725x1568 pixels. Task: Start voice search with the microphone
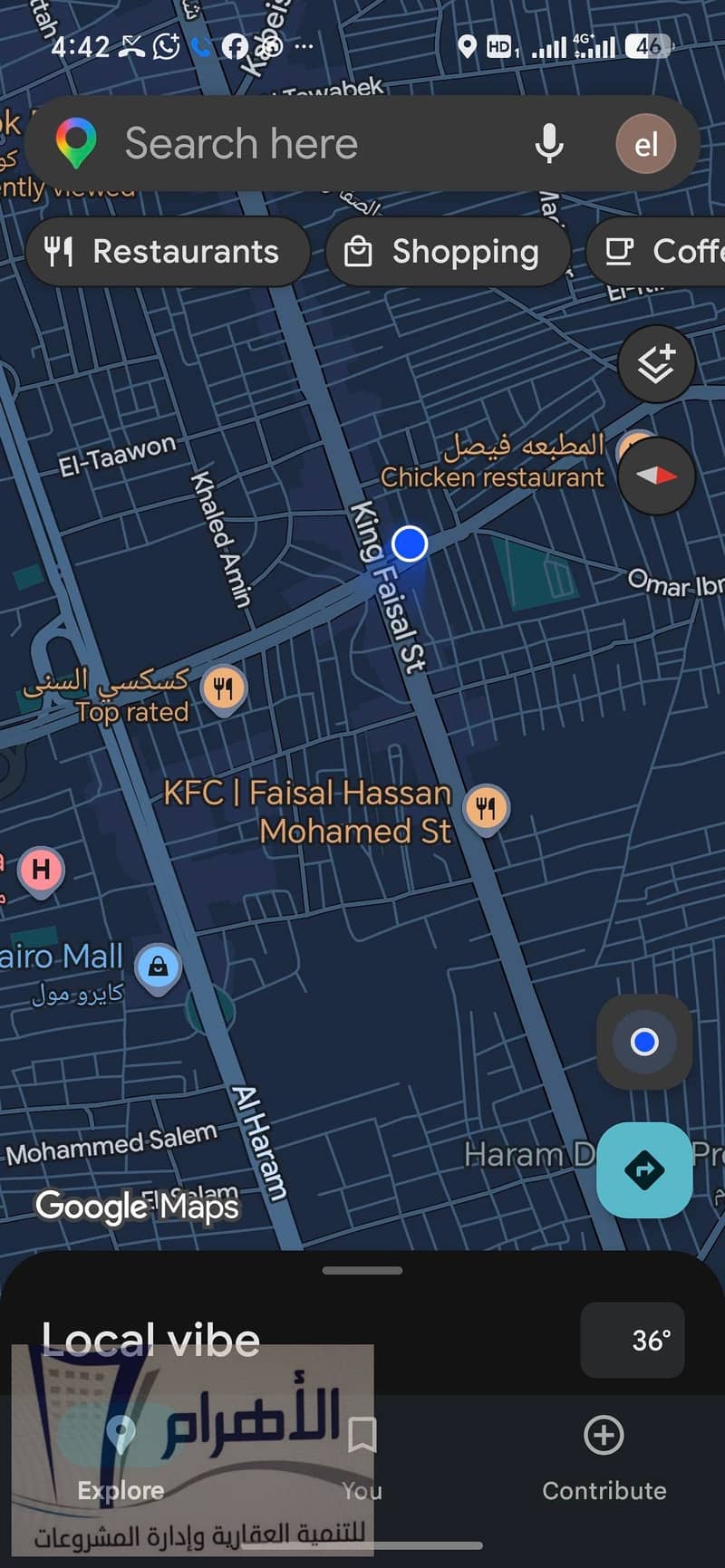548,144
